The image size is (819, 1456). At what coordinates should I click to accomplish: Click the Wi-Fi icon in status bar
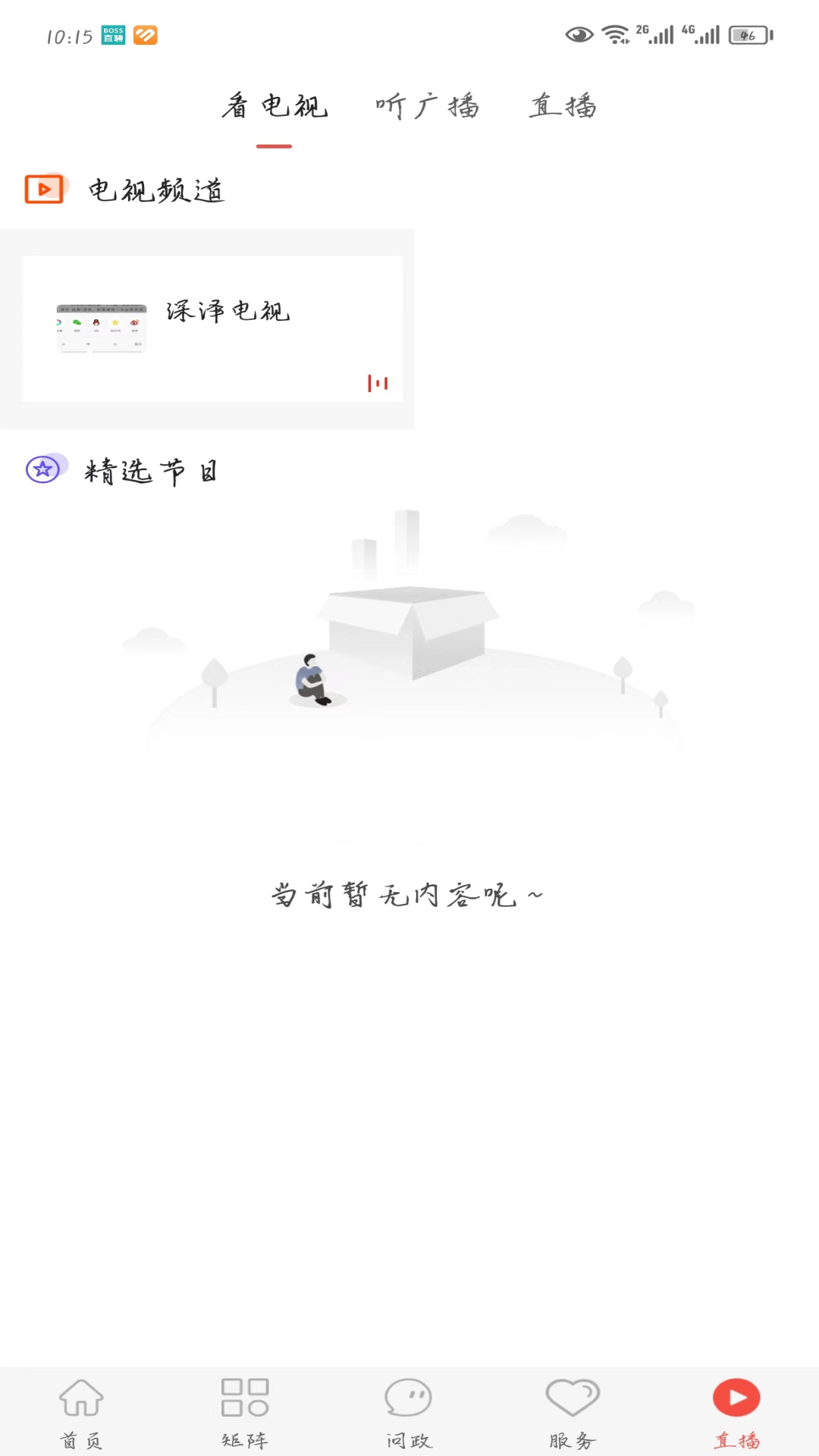[613, 32]
